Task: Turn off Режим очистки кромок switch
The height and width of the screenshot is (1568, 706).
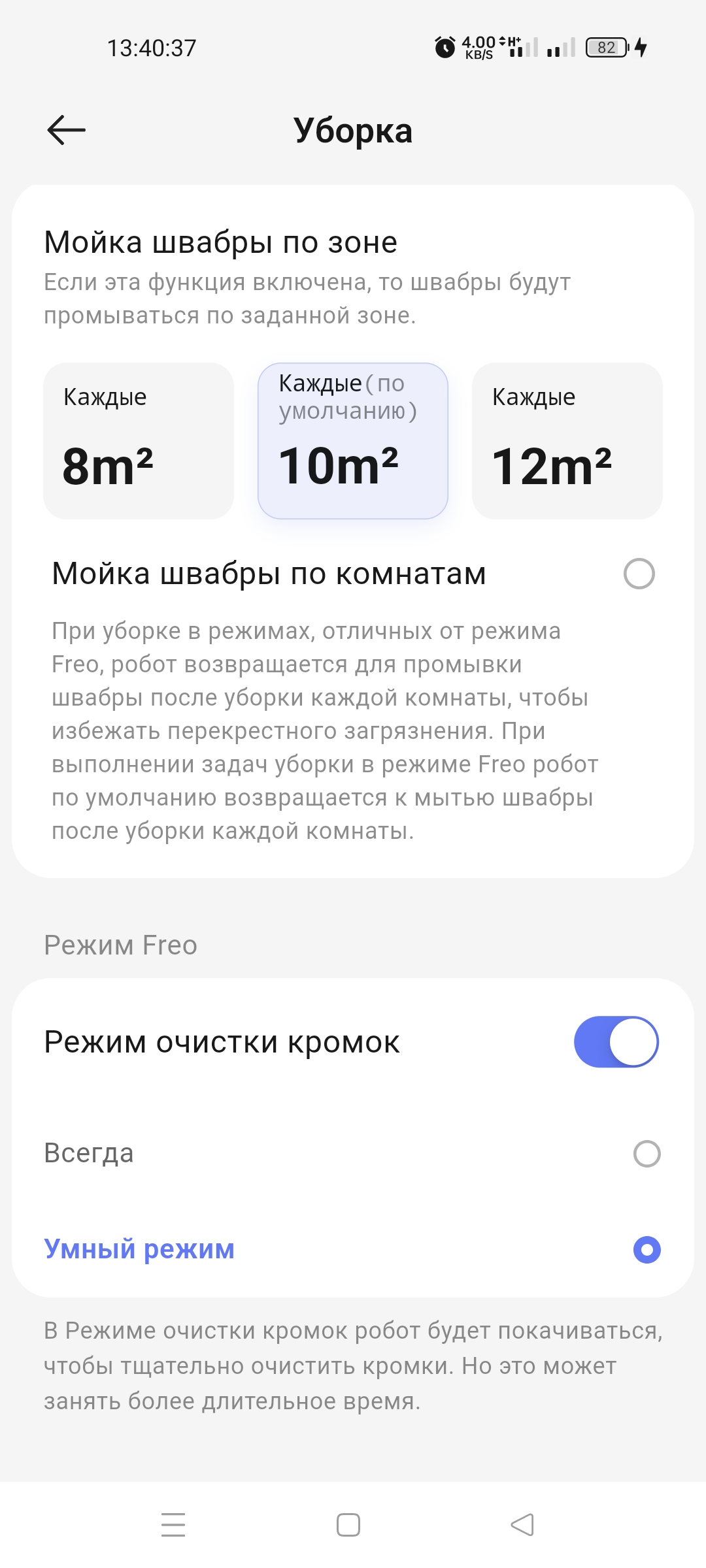Action: (616, 1041)
